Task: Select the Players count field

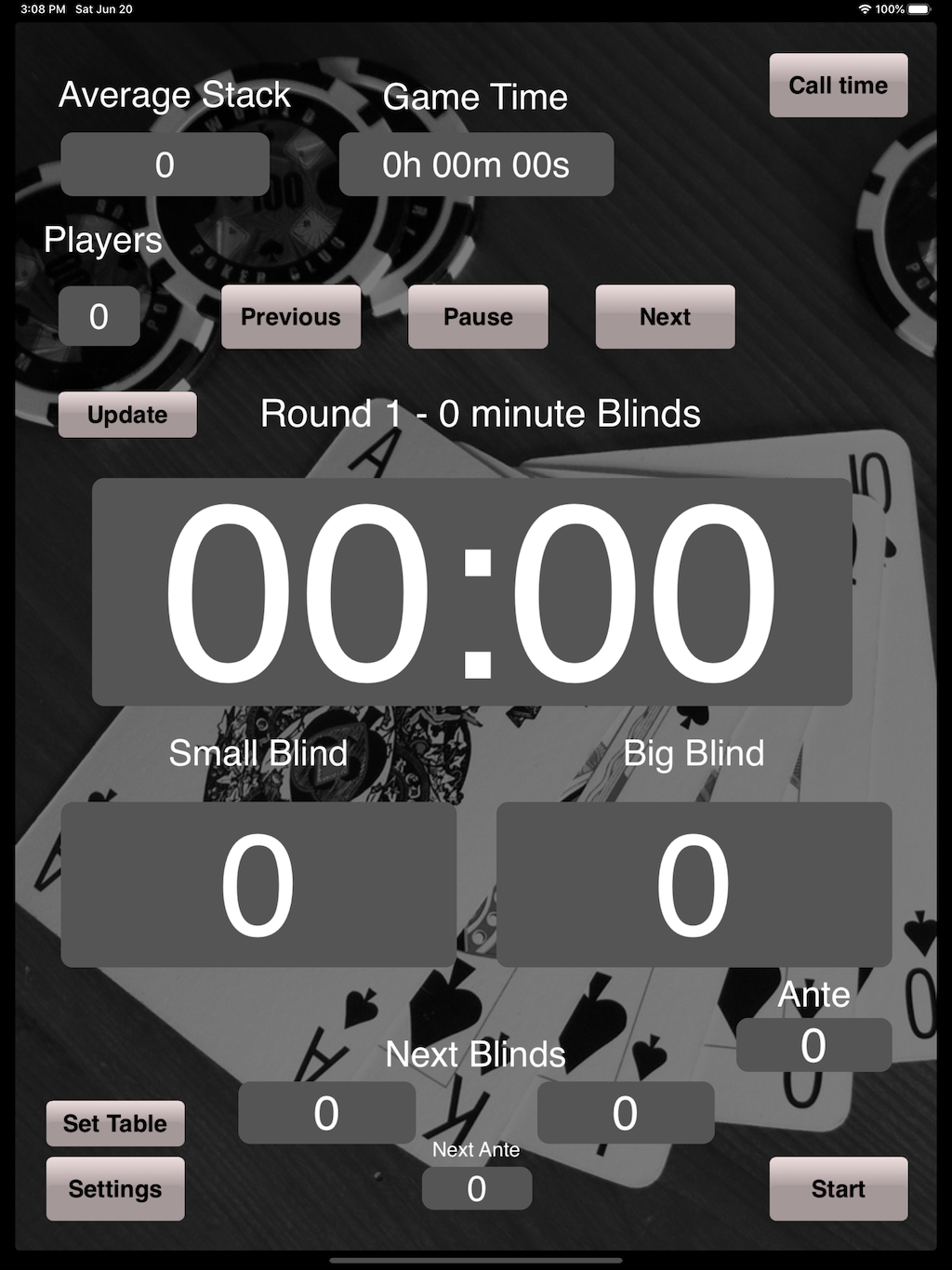Action: click(99, 317)
